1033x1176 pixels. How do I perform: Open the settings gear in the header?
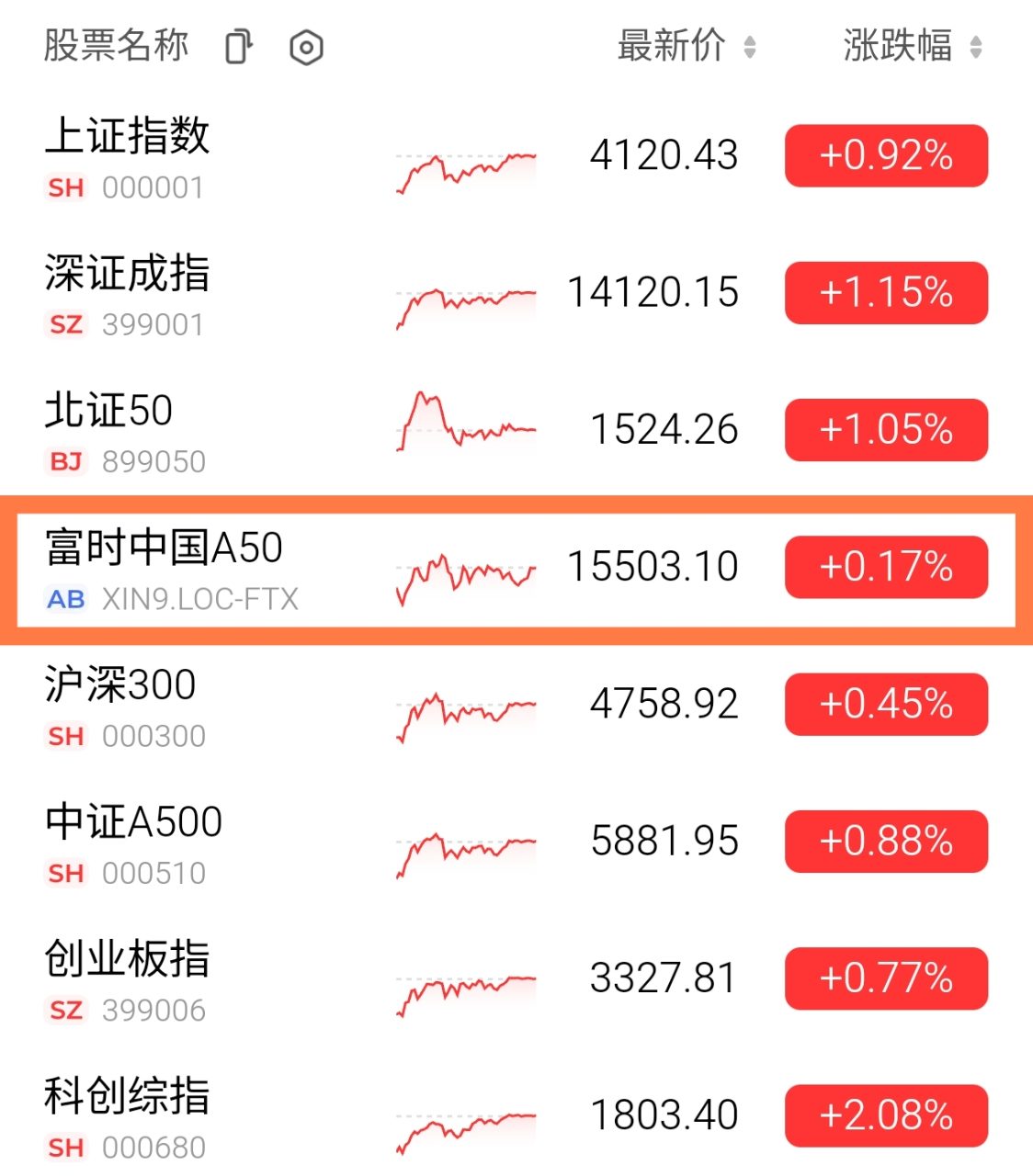click(306, 45)
